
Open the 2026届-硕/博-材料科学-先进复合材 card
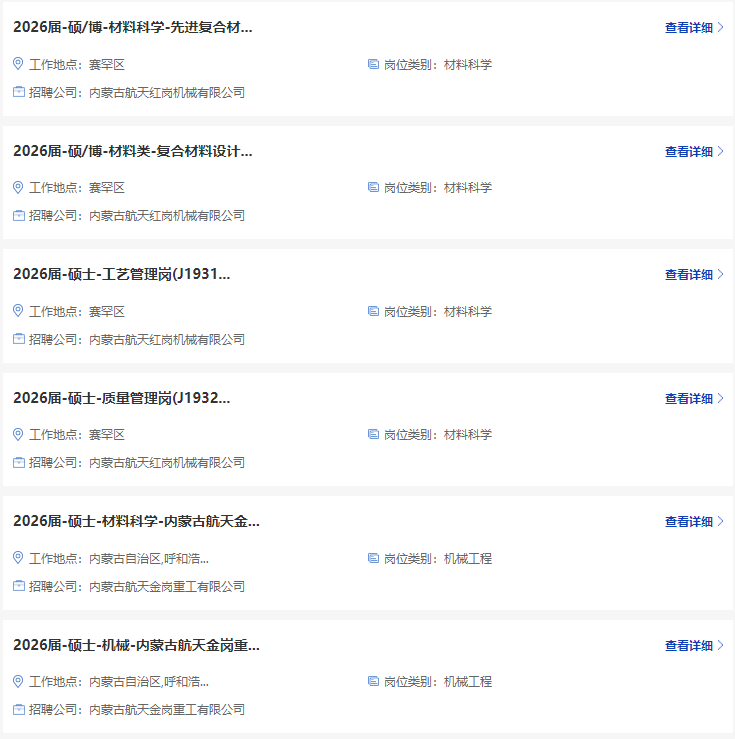(x=133, y=28)
